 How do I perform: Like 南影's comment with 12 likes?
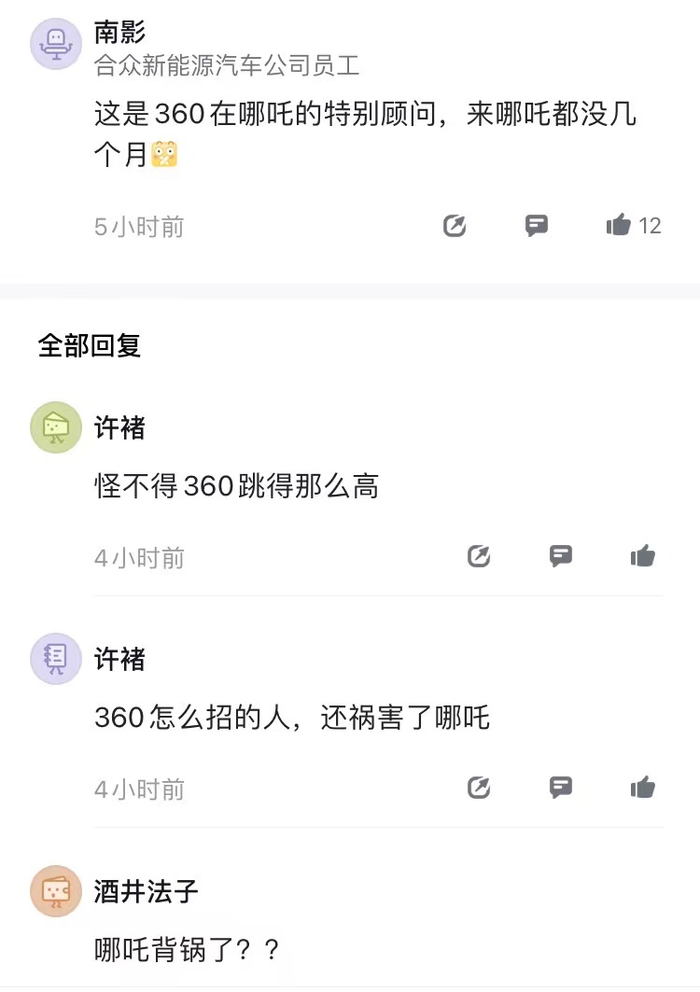(x=619, y=226)
